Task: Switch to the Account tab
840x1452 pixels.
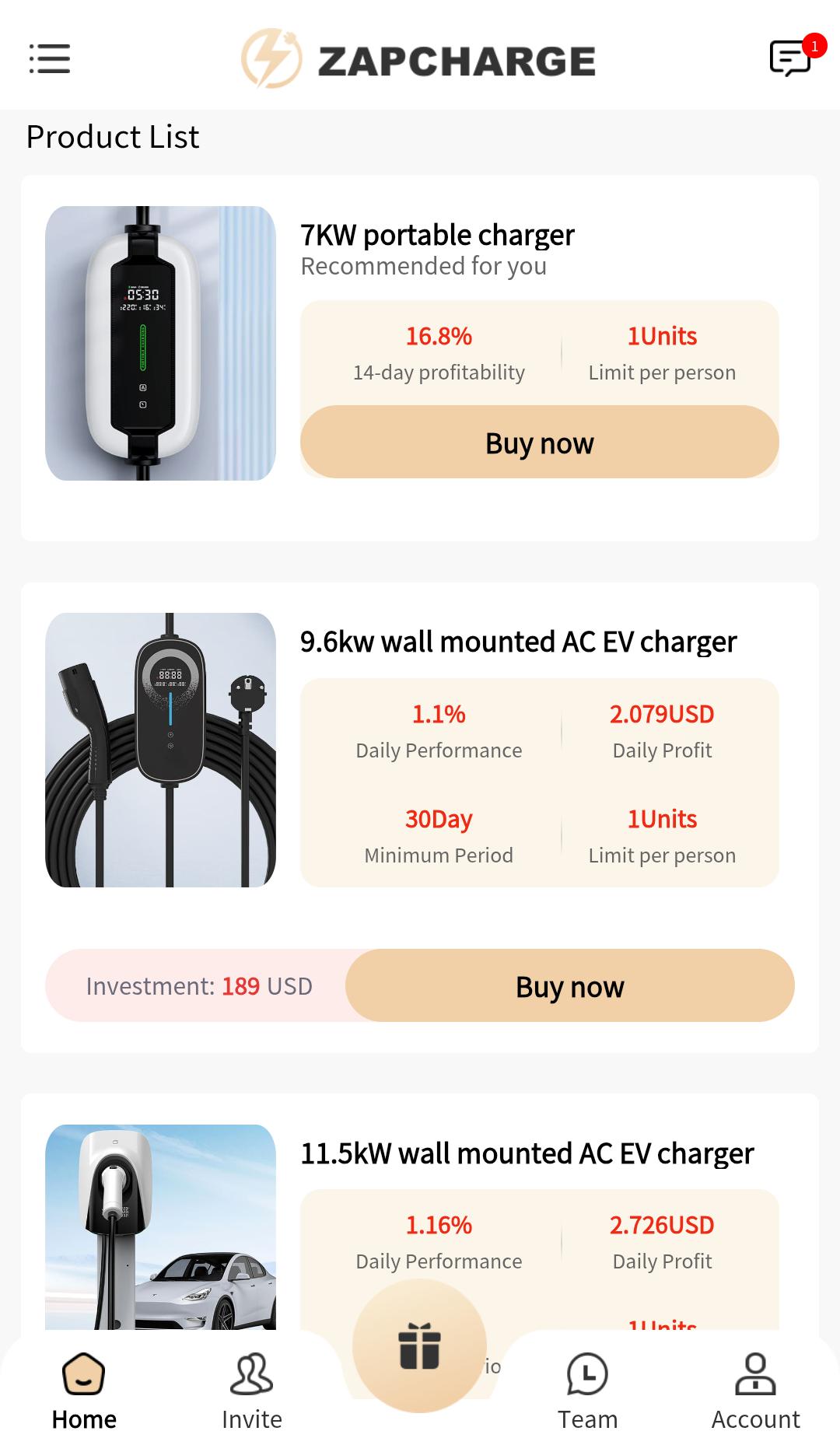Action: point(755,1419)
